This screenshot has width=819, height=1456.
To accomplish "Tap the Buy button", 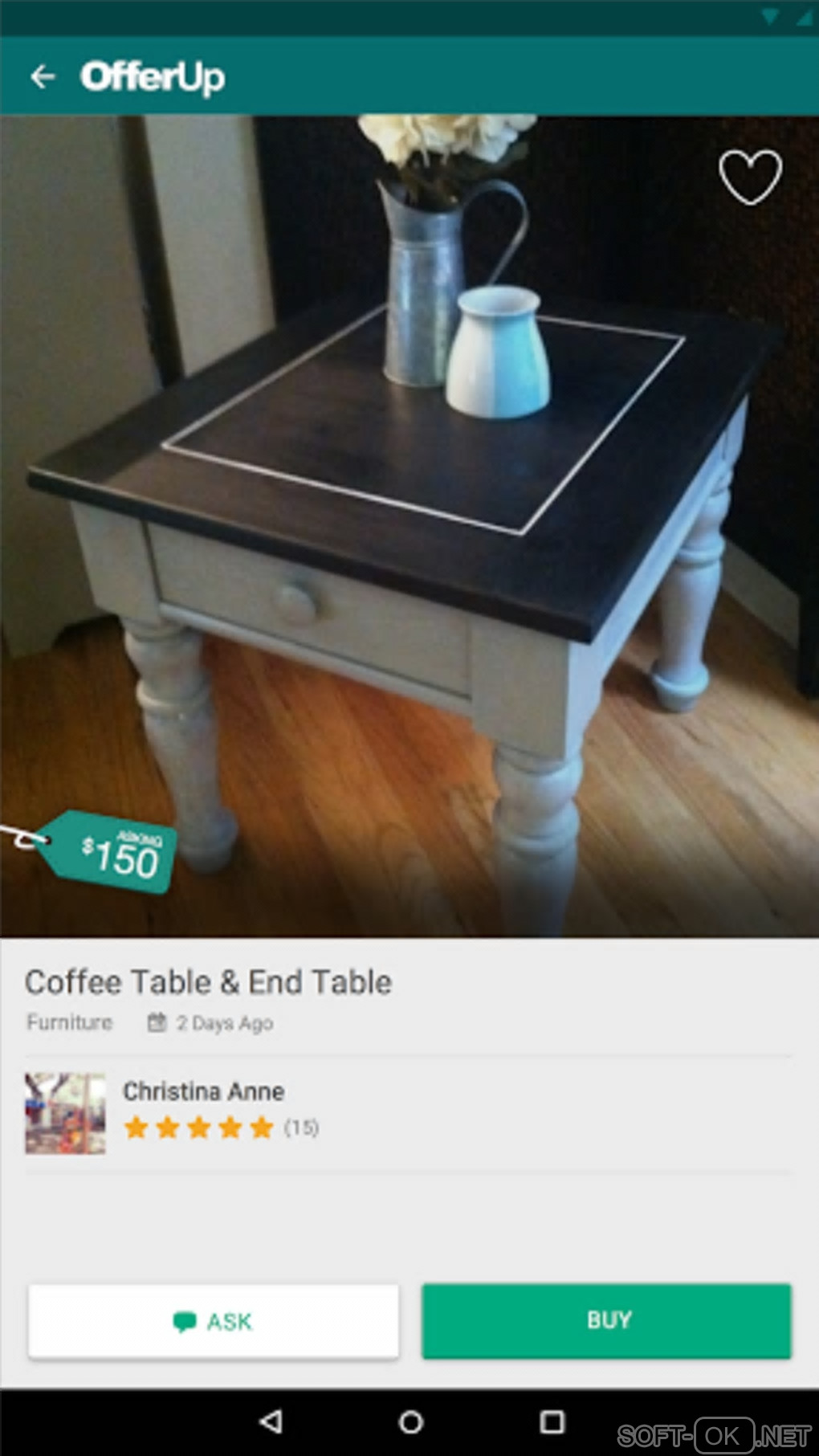I will [606, 1321].
